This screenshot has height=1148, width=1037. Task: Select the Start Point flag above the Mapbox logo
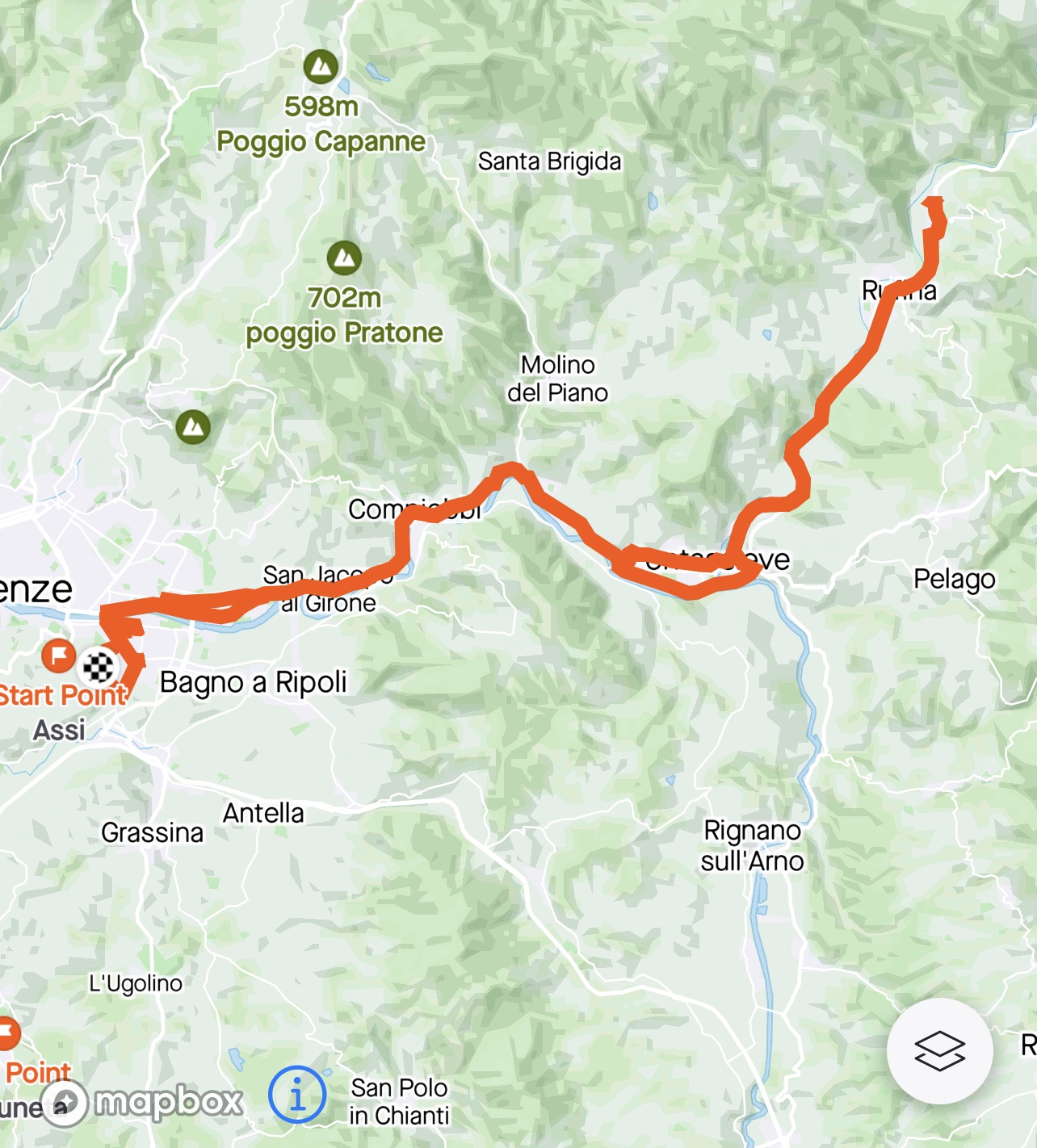click(7, 1033)
